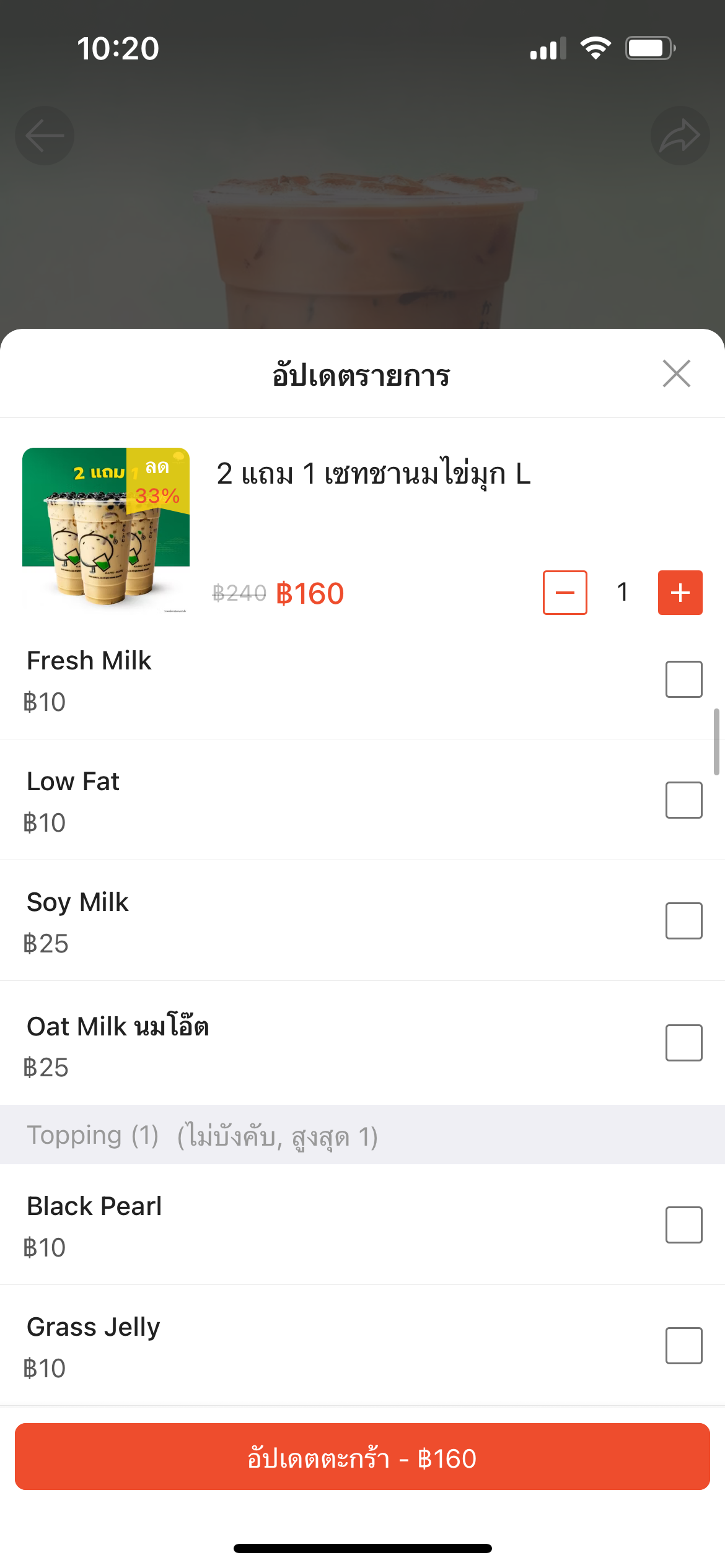Add Grass Jelly topping

pos(684,1346)
